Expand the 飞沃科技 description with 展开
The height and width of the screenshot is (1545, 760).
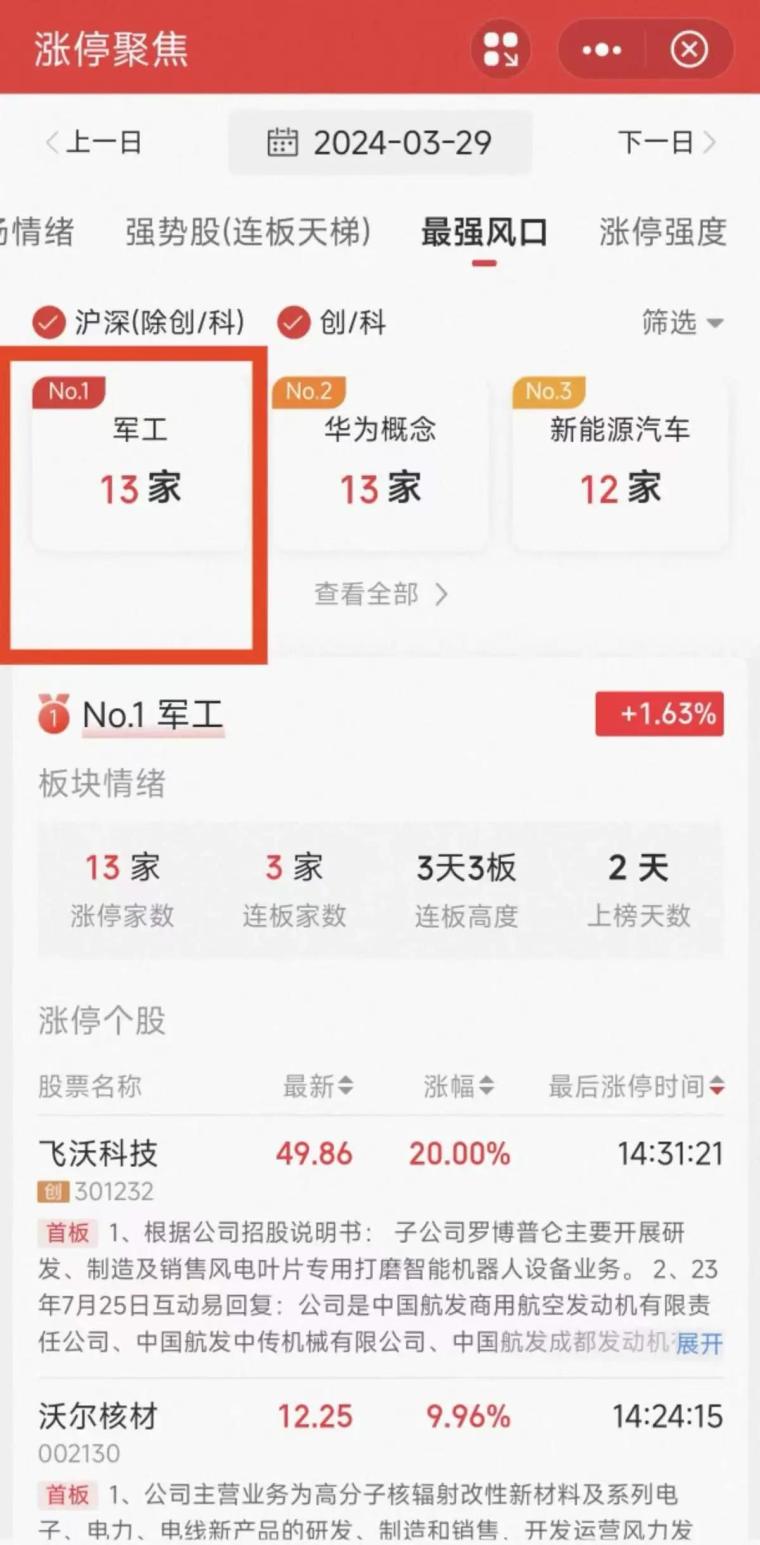coord(699,1344)
